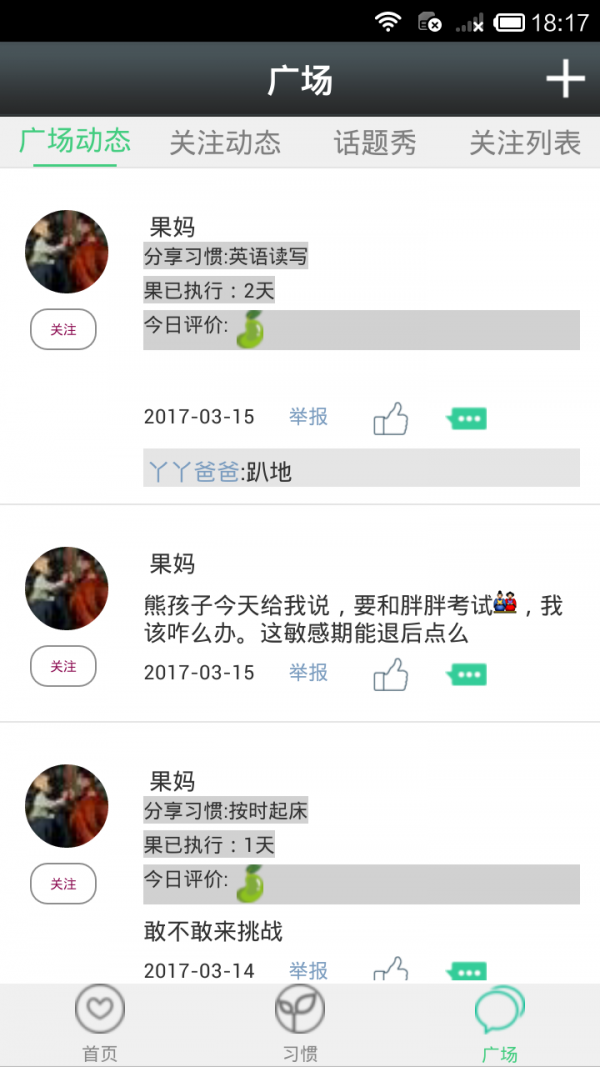Report the 2017-03-14 post via 举报
This screenshot has height=1067, width=600.
308,970
